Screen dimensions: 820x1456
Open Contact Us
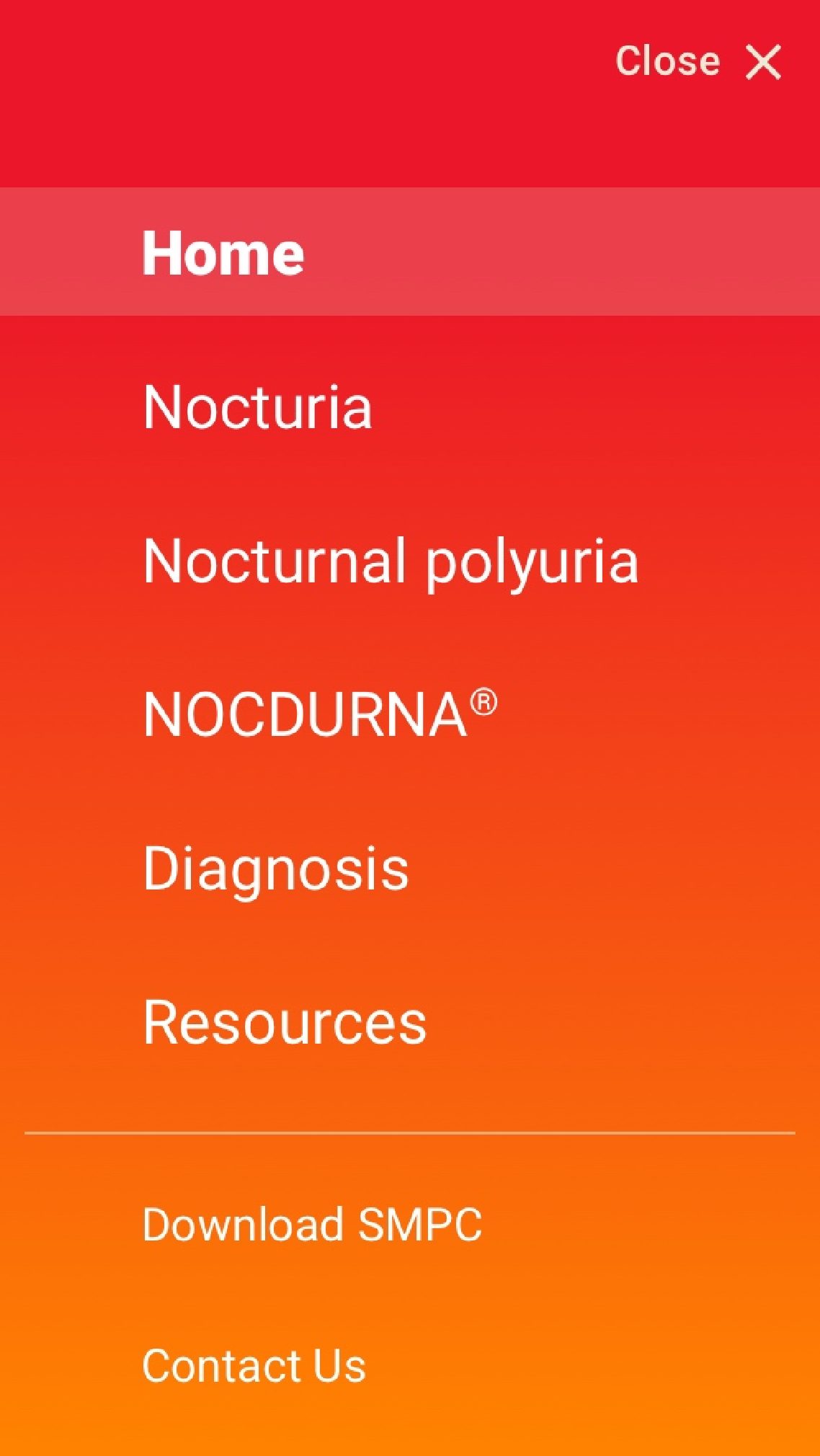(254, 1365)
